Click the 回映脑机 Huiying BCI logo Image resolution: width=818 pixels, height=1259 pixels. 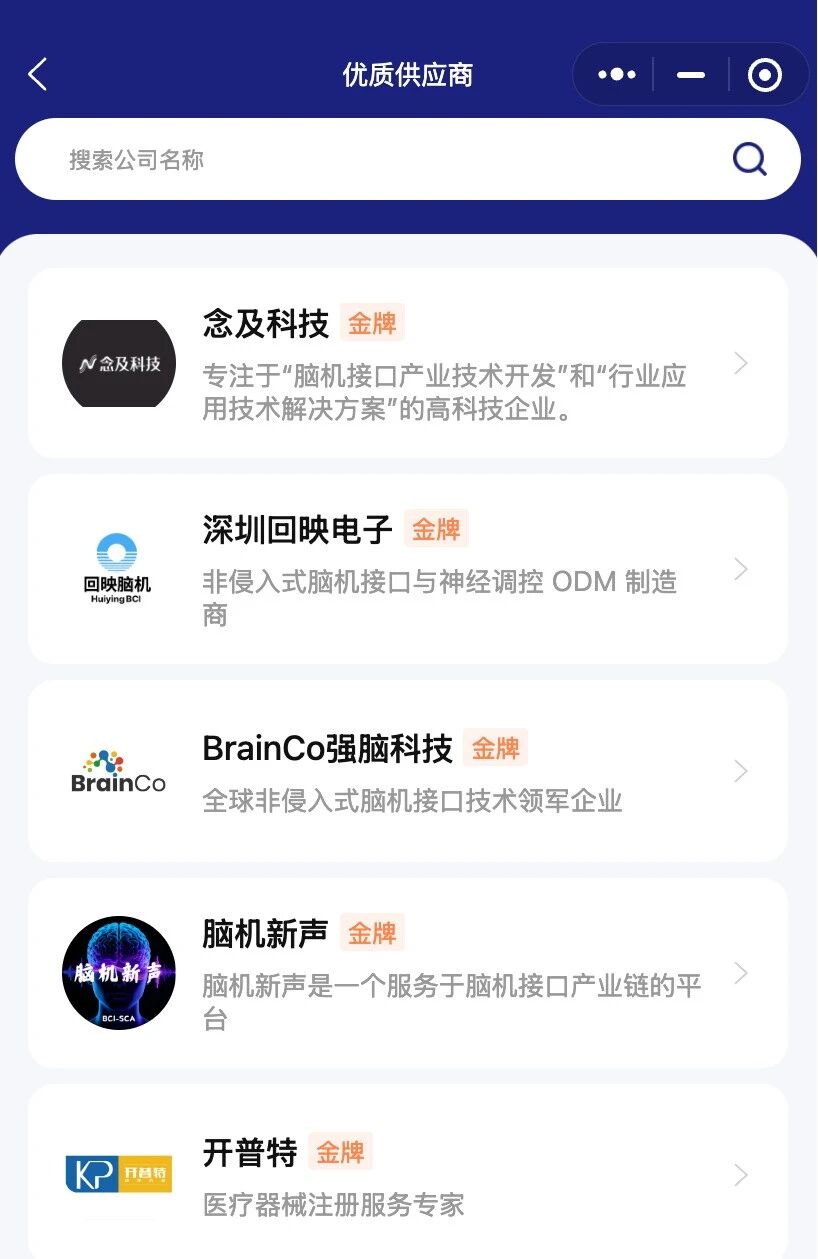(118, 570)
